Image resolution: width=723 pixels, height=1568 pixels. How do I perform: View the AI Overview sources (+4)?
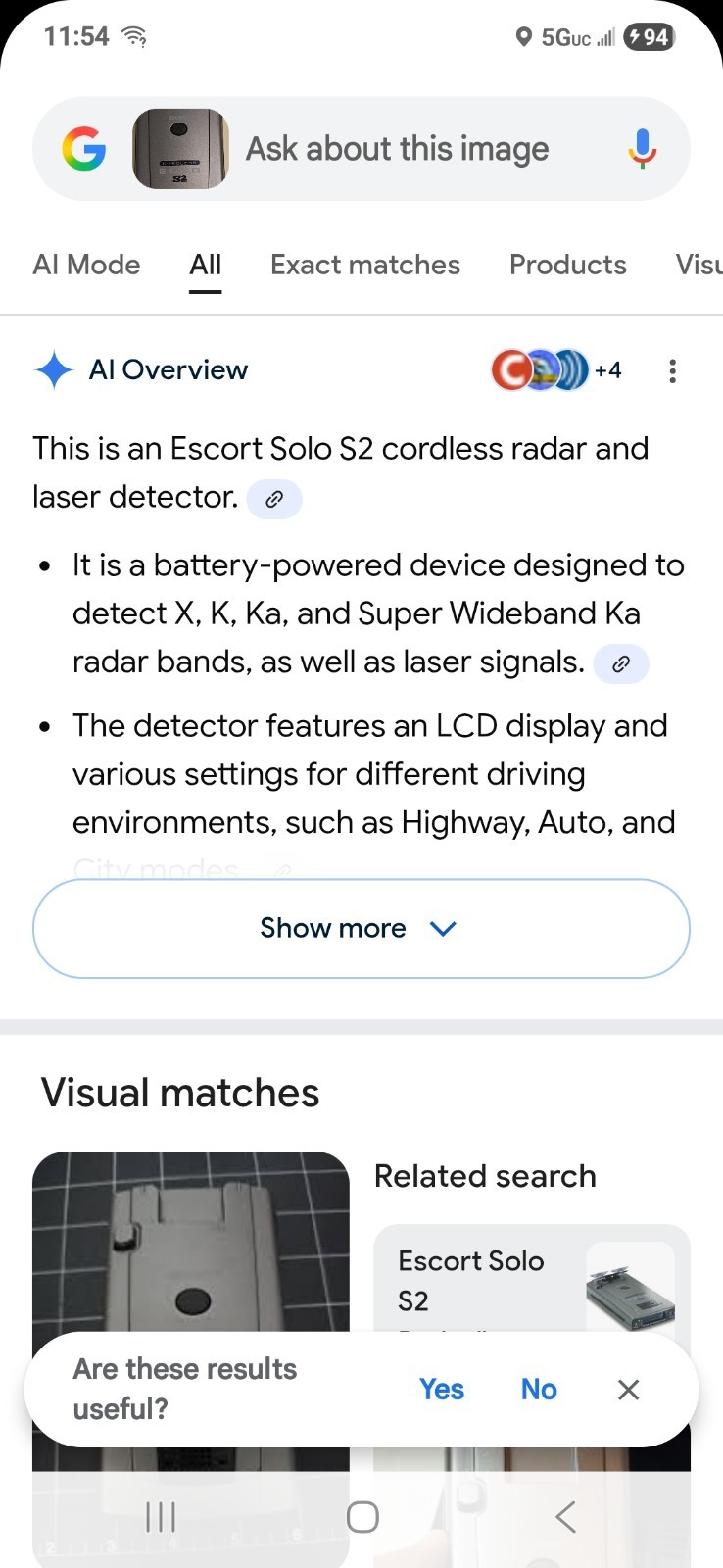[x=555, y=370]
